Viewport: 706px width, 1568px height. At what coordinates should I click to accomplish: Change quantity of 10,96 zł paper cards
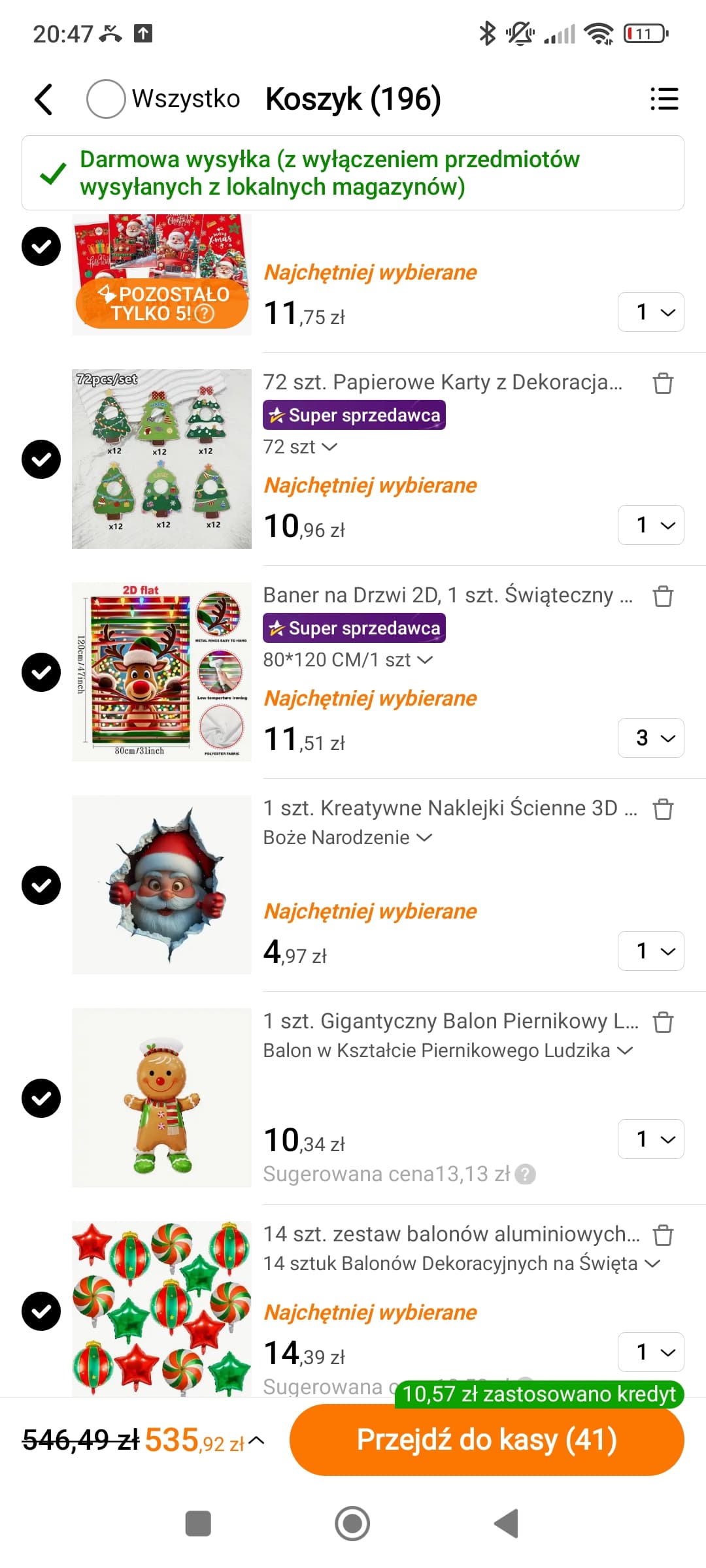point(650,525)
